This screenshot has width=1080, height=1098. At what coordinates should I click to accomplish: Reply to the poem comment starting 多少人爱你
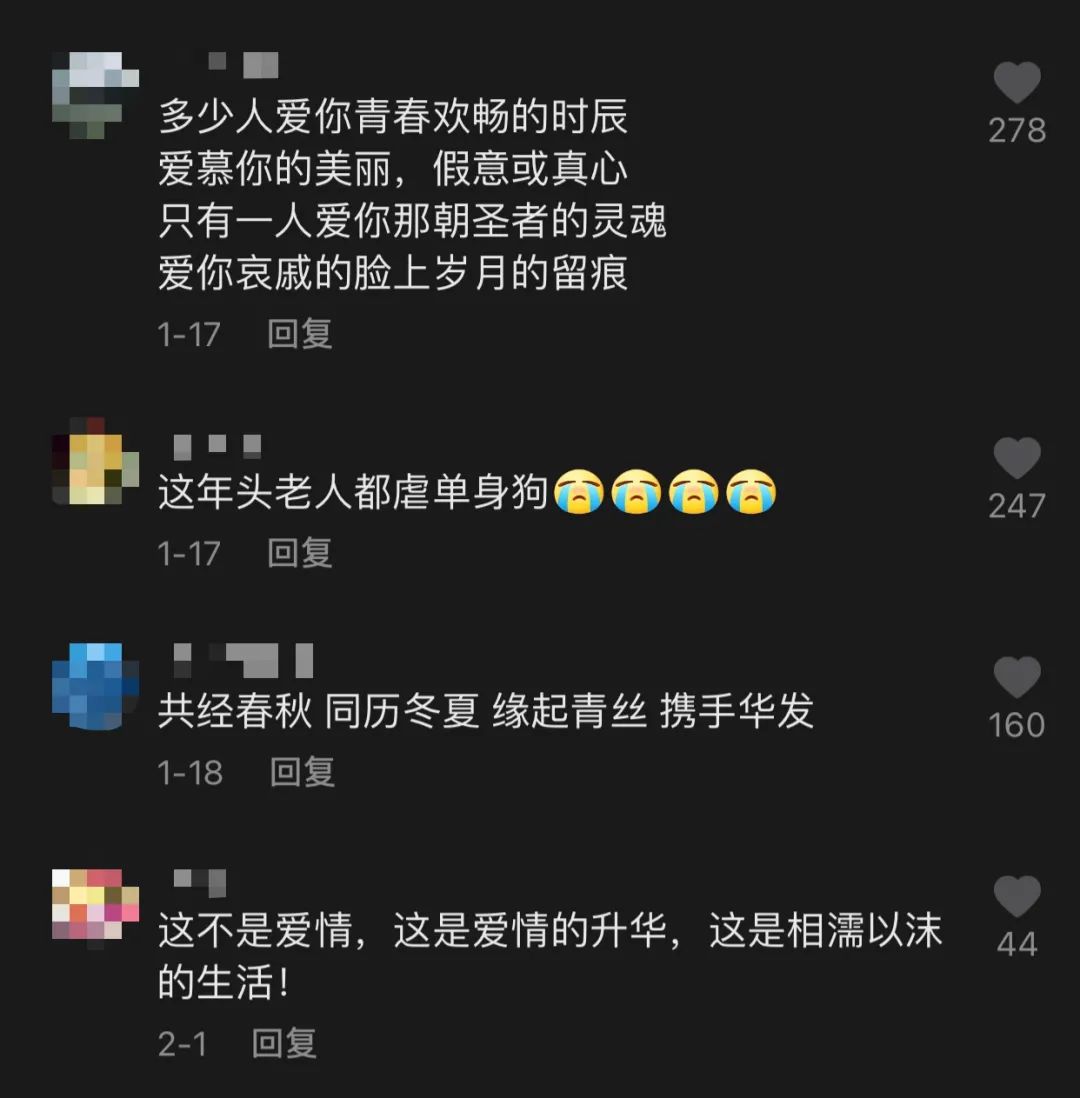[299, 334]
